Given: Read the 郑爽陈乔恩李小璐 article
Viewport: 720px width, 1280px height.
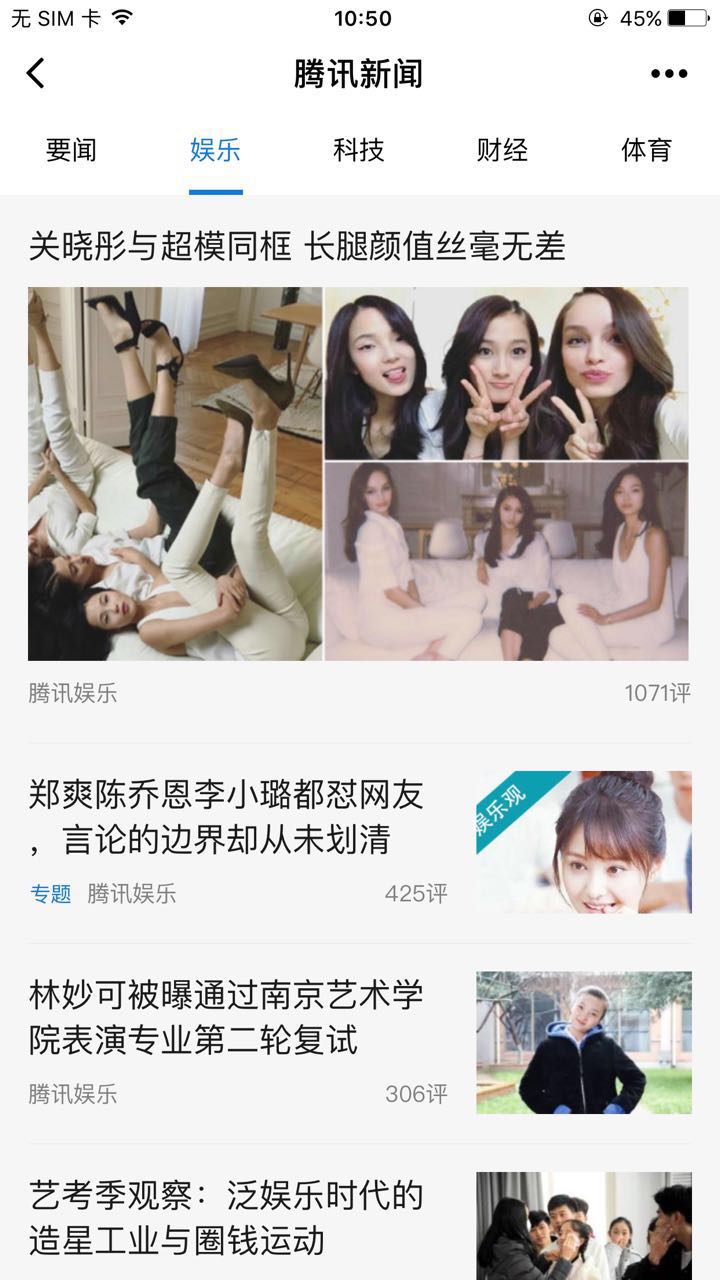Looking at the screenshot, I should (227, 817).
